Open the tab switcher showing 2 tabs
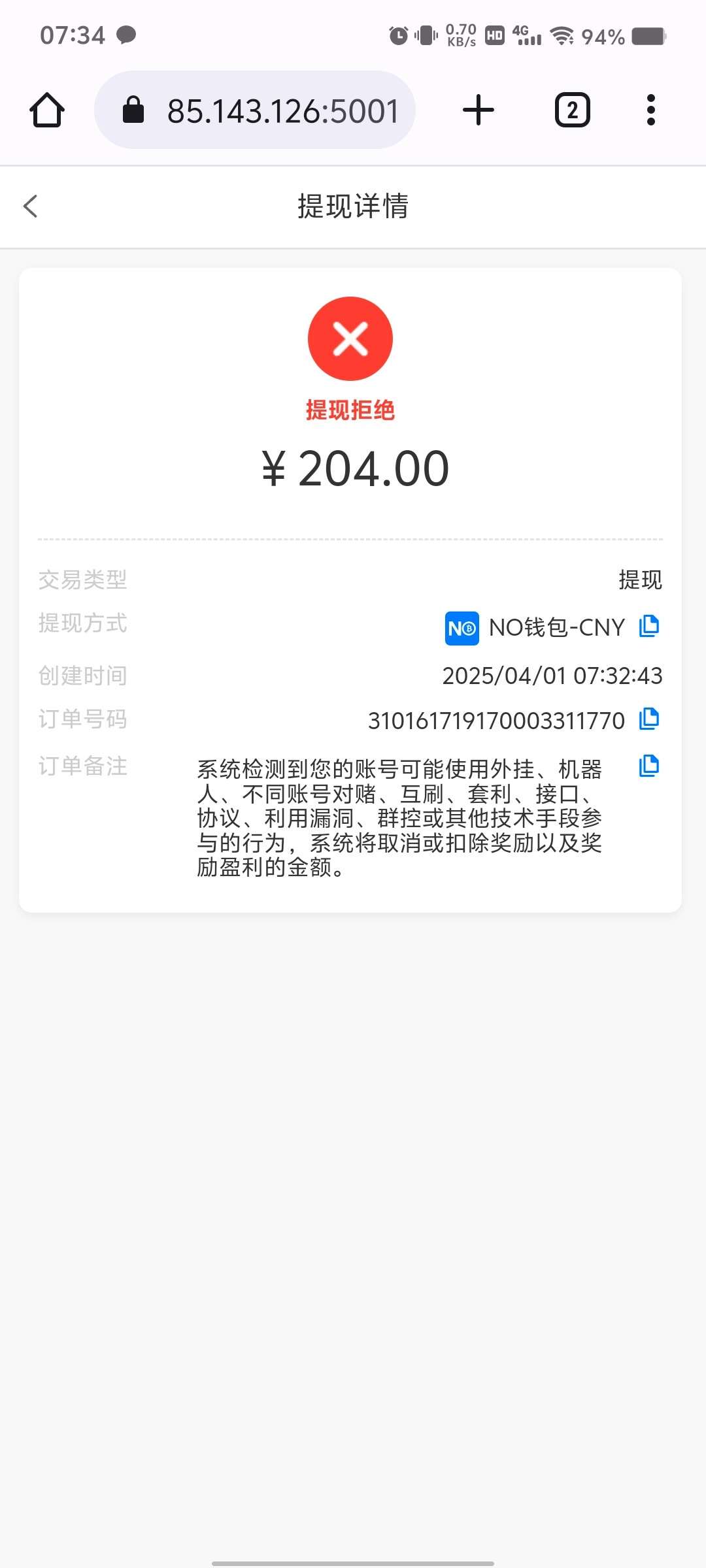The image size is (706, 1568). coord(573,110)
